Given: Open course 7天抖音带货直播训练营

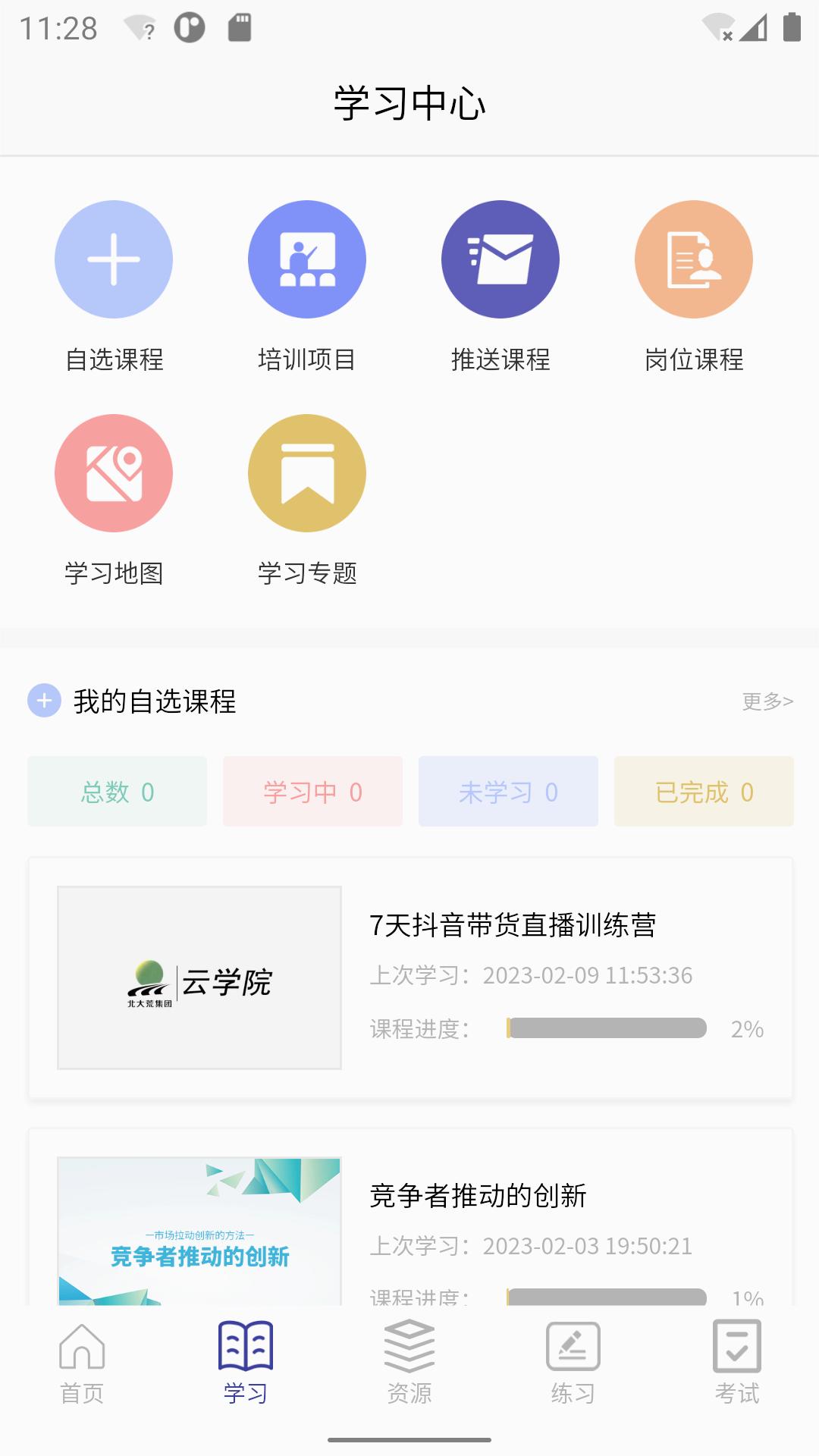Looking at the screenshot, I should 513,925.
